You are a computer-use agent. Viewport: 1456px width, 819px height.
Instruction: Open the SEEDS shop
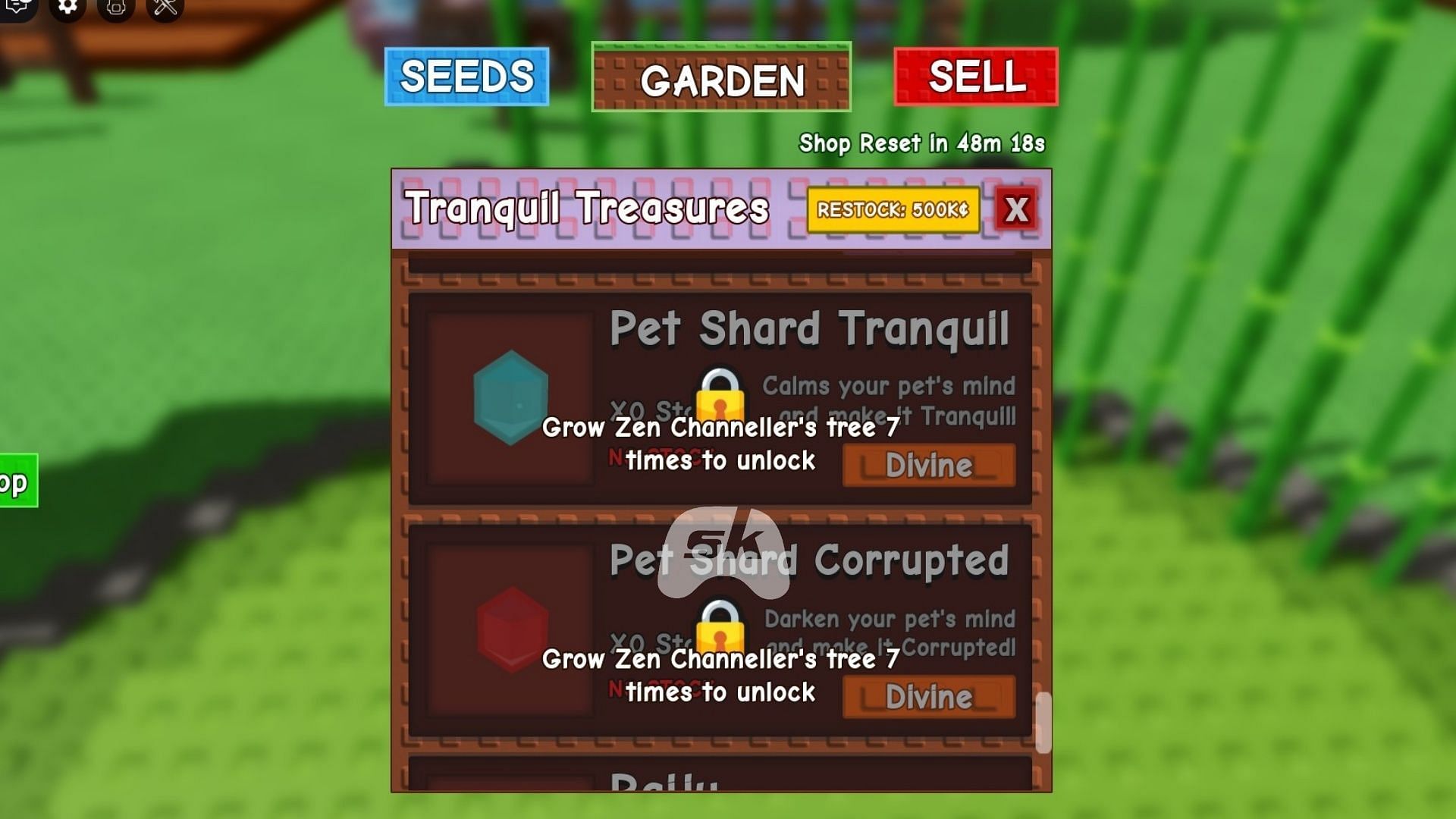(x=466, y=77)
